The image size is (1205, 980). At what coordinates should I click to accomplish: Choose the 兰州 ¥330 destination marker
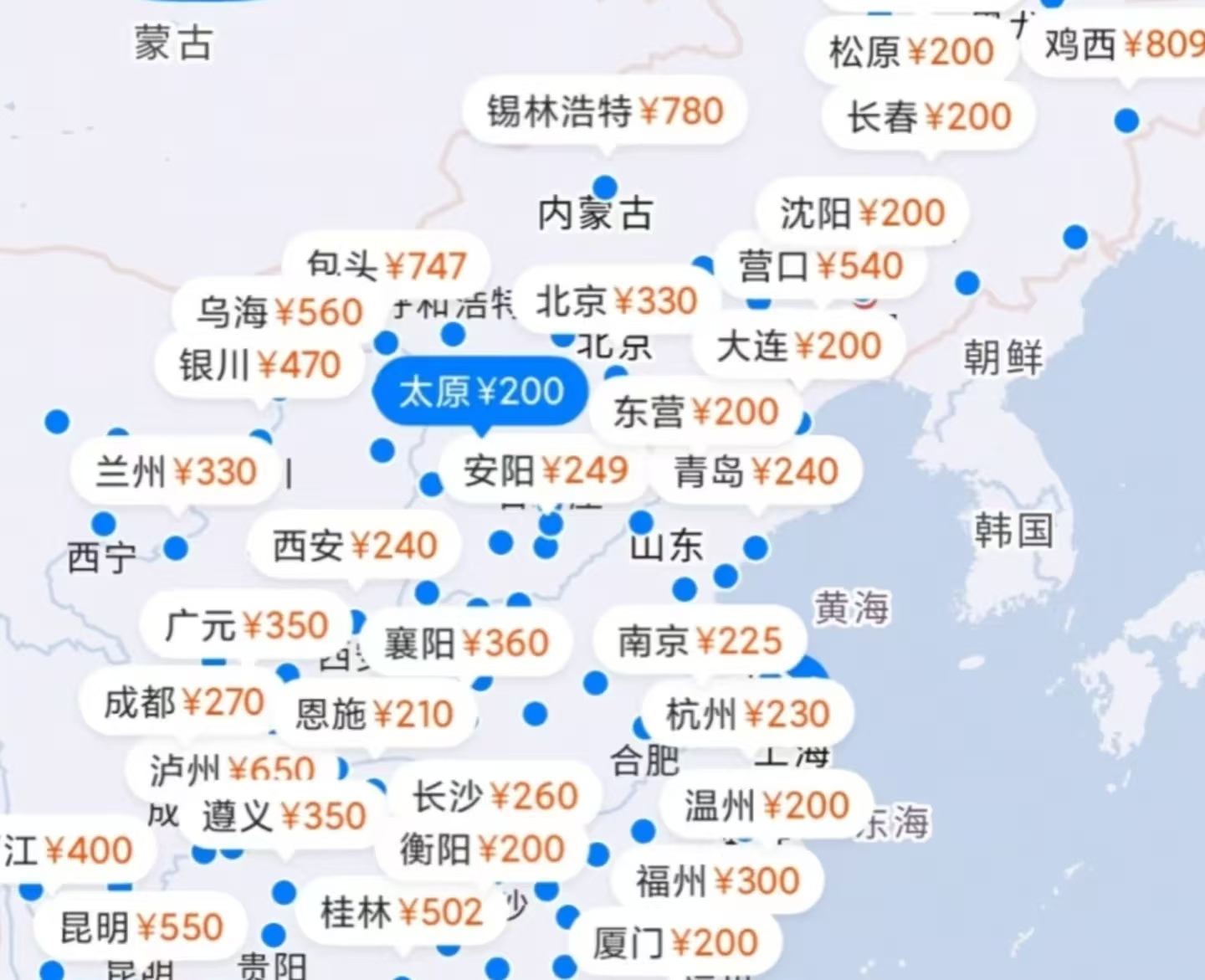point(176,472)
